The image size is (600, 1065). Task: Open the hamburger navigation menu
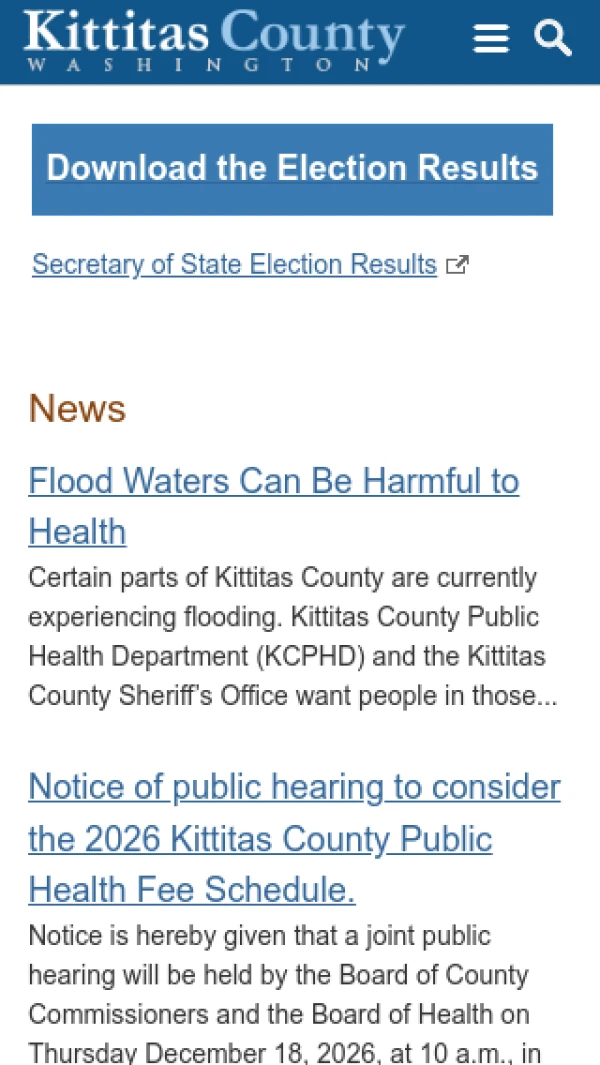[x=490, y=39]
